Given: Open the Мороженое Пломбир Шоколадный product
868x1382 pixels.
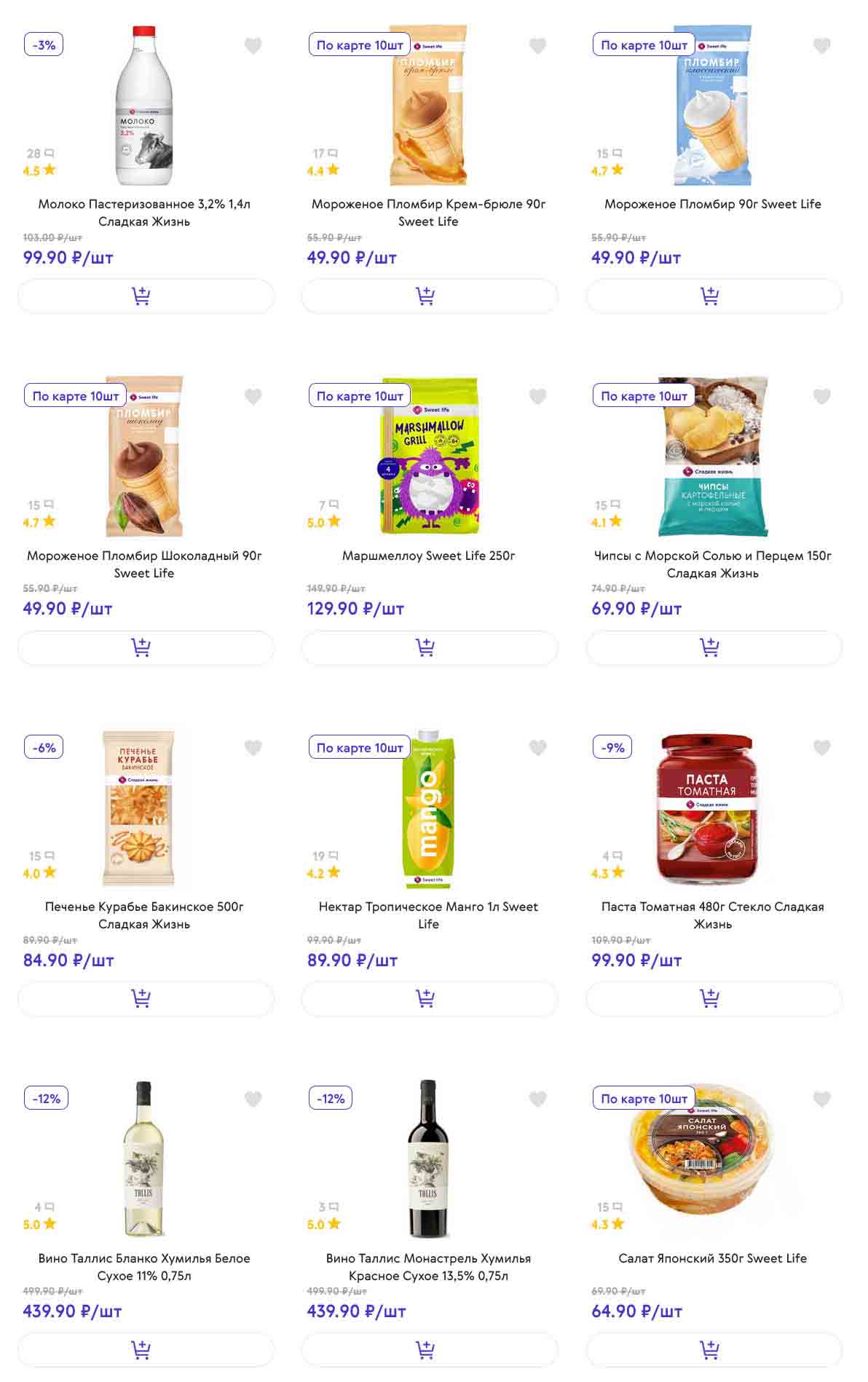Looking at the screenshot, I should (144, 564).
